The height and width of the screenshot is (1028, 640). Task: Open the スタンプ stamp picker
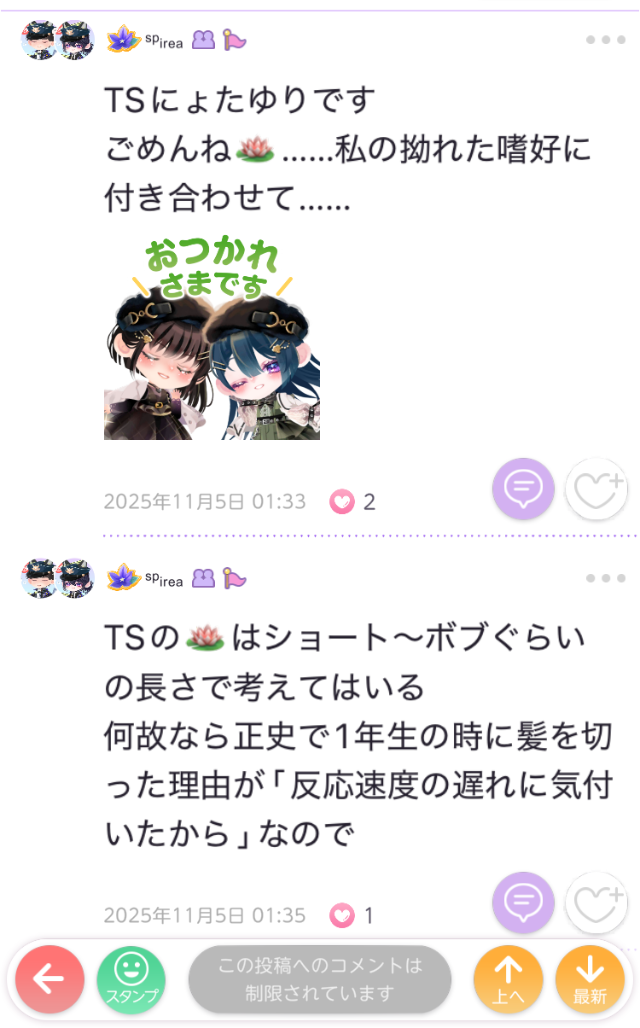tap(132, 980)
